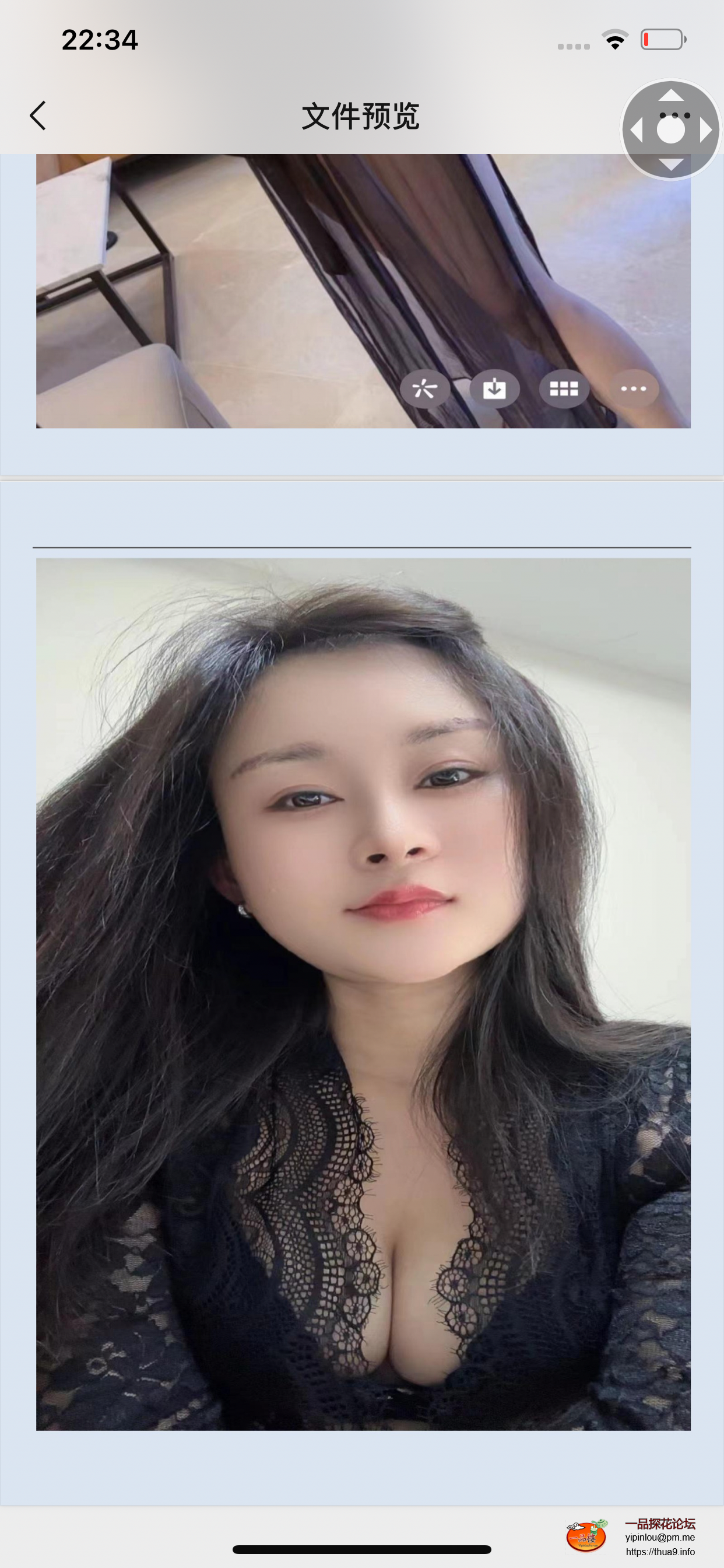This screenshot has width=724, height=1568.
Task: Open the selfie photo in lace top
Action: (x=363, y=993)
